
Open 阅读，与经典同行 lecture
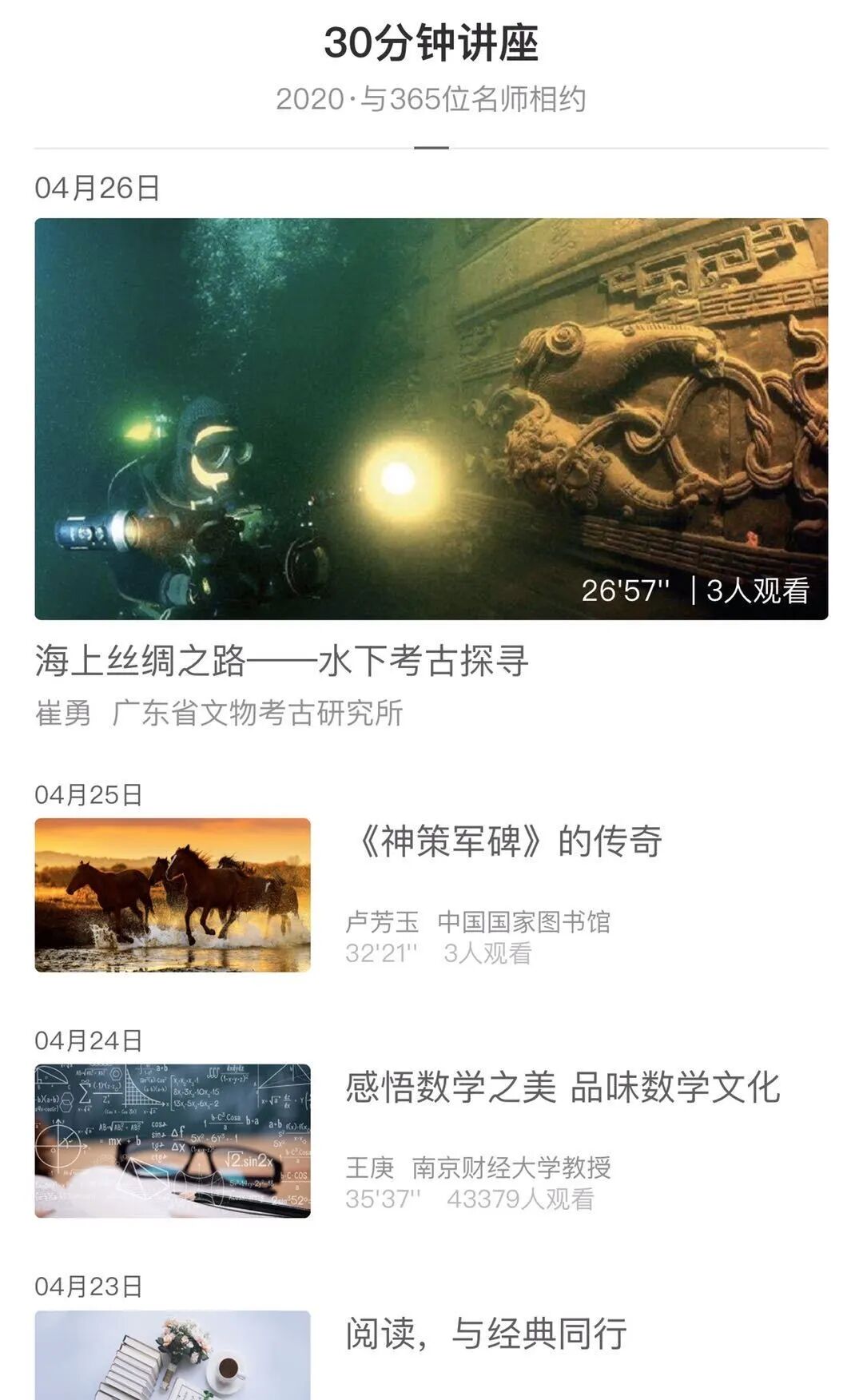(x=486, y=1334)
